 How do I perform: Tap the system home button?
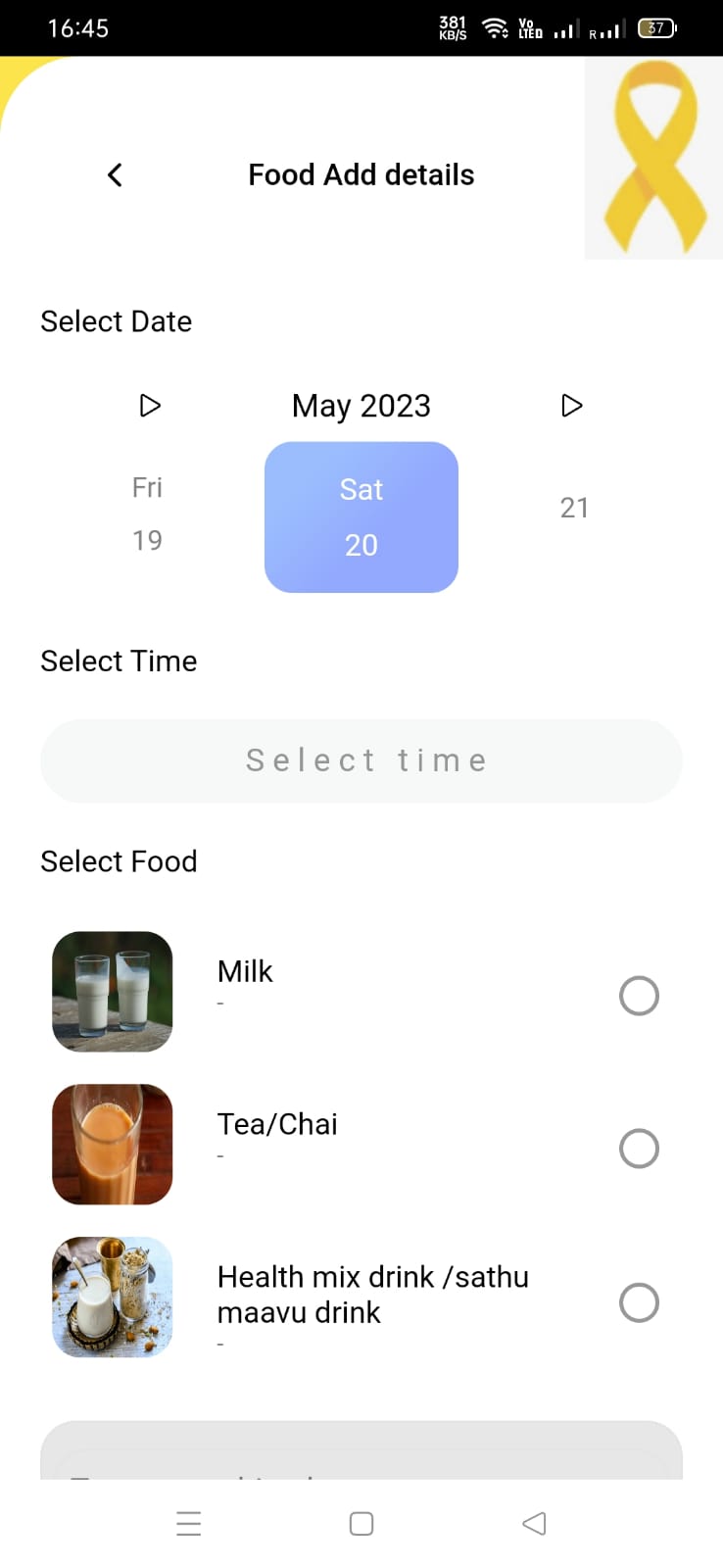click(361, 1524)
